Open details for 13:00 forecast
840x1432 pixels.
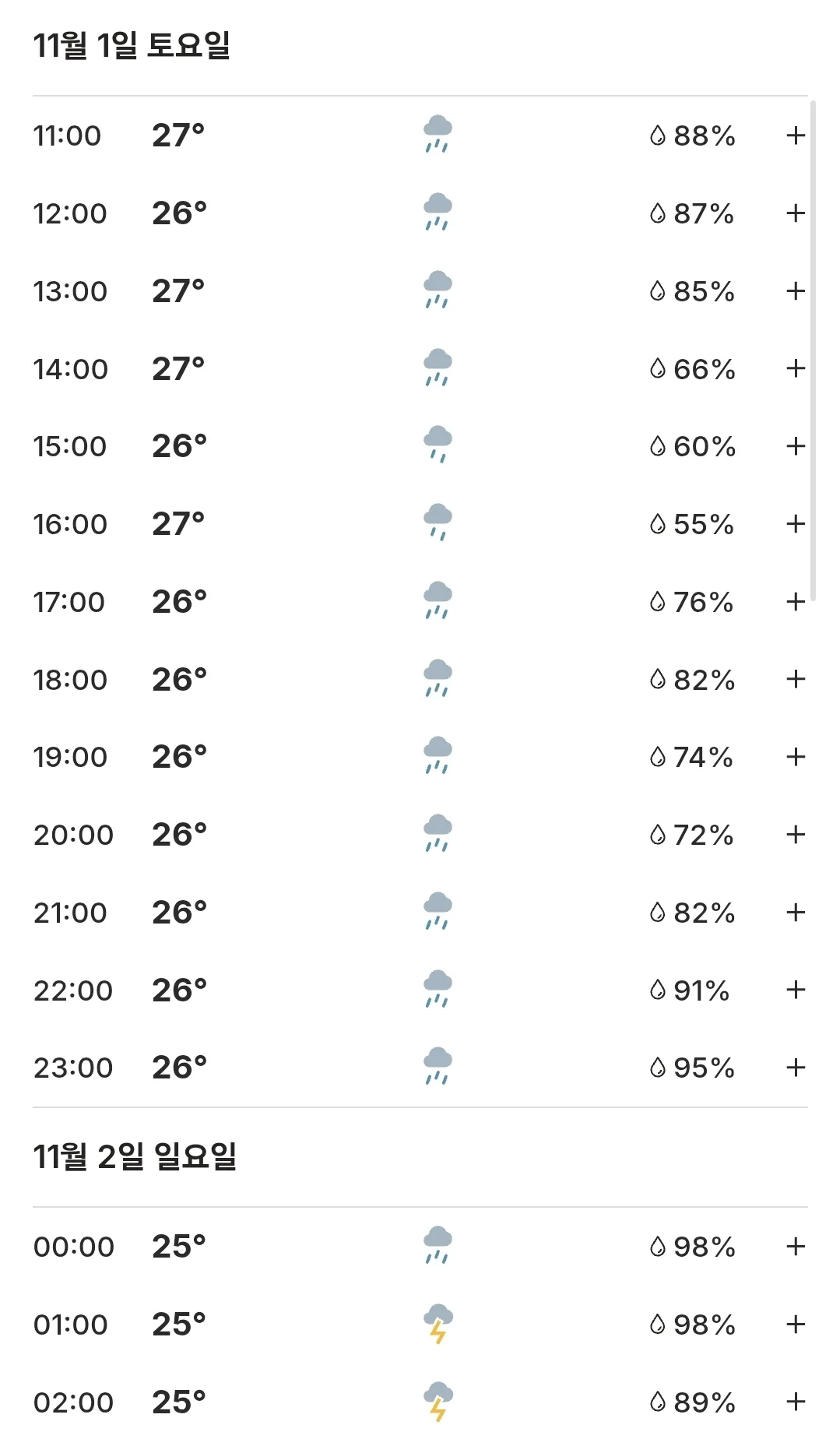tap(795, 291)
